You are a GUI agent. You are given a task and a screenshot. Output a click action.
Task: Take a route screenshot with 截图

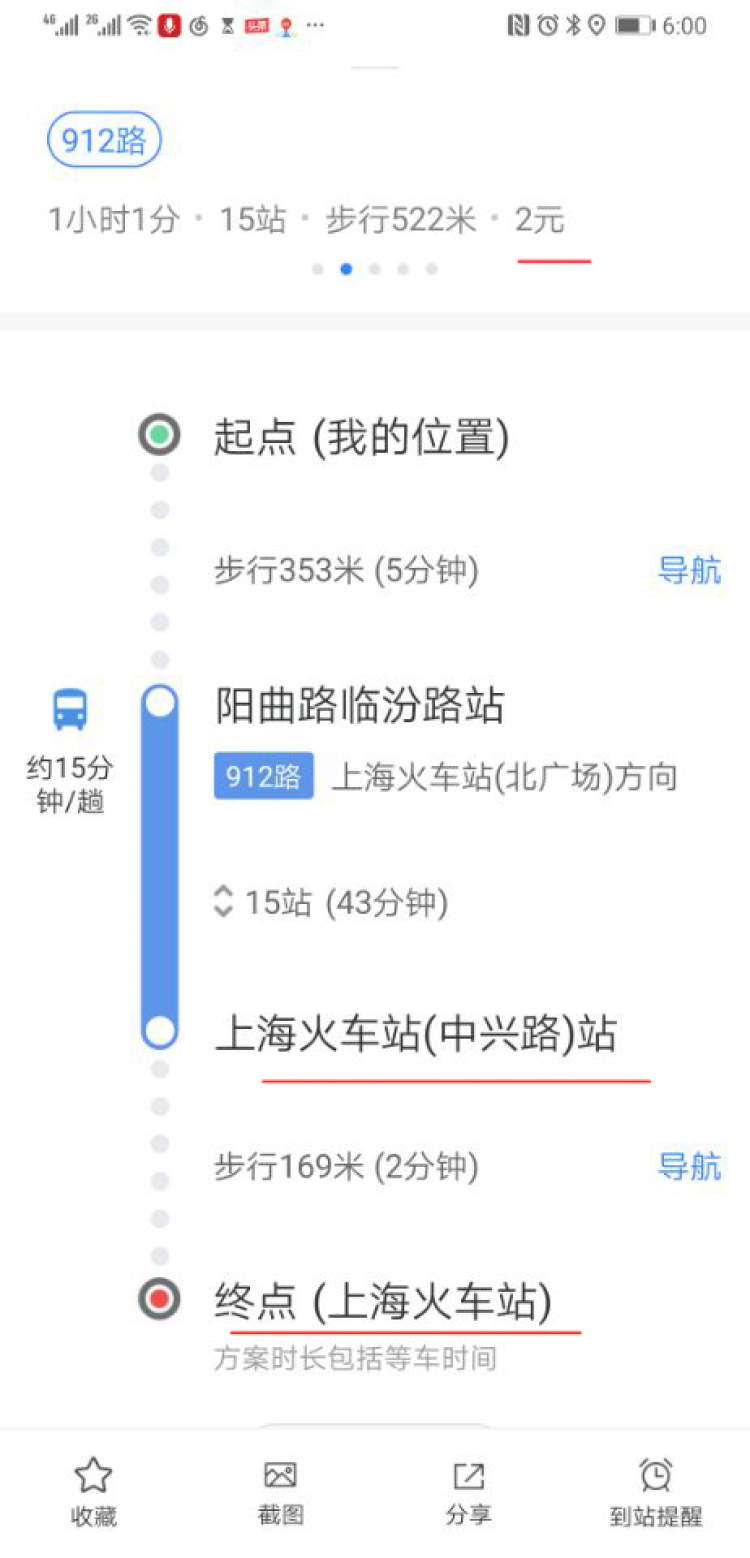pos(280,1490)
